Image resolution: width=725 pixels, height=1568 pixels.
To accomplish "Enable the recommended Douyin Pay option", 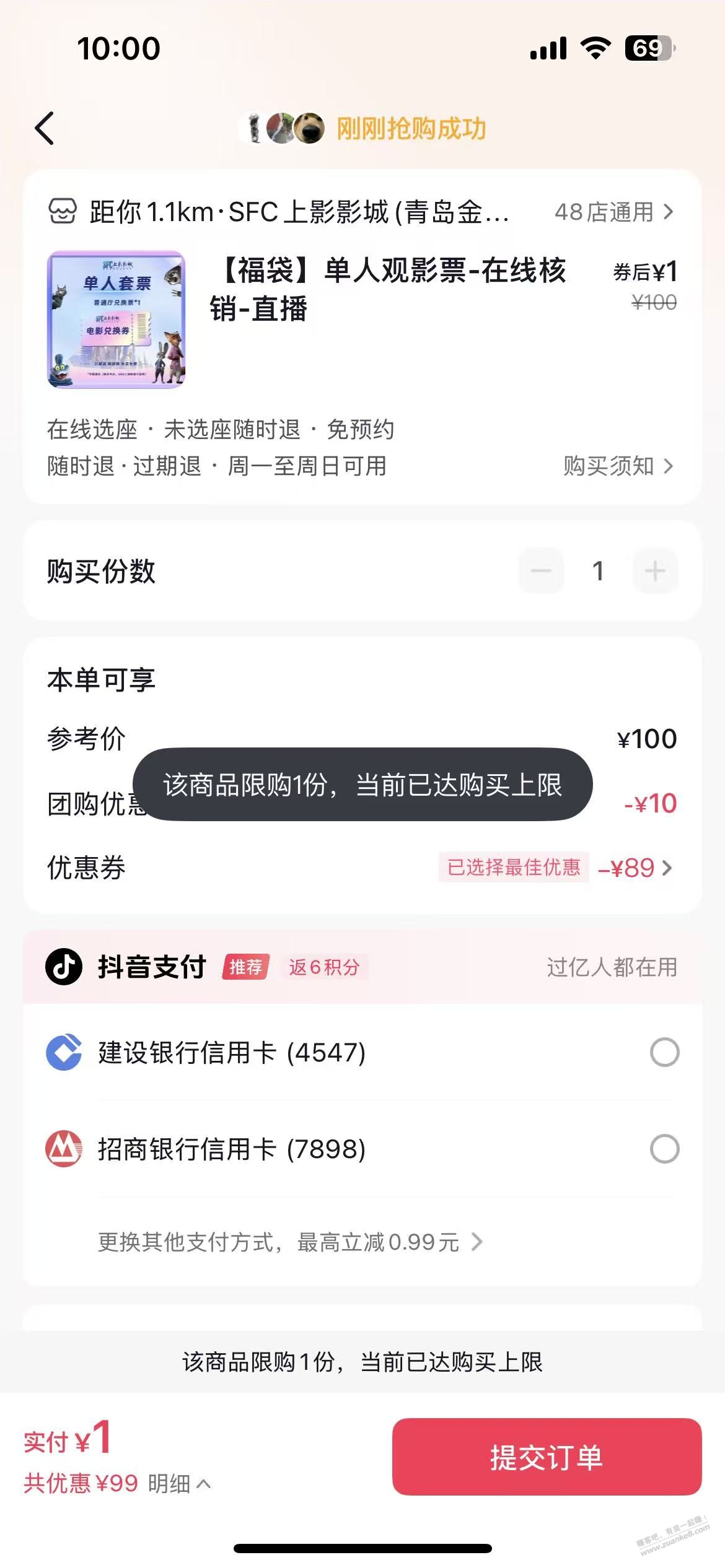I will [362, 967].
